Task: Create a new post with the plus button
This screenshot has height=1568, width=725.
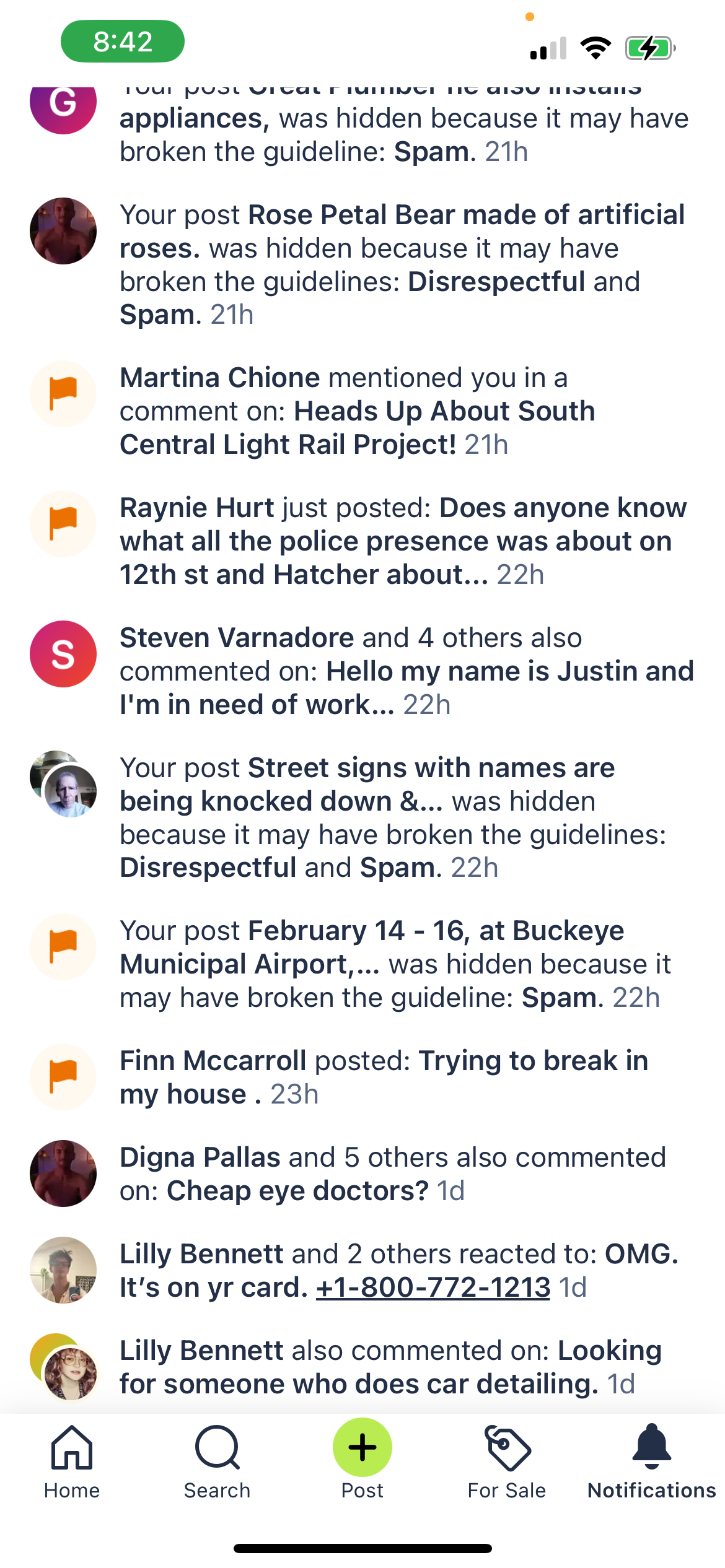Action: pyautogui.click(x=362, y=1448)
